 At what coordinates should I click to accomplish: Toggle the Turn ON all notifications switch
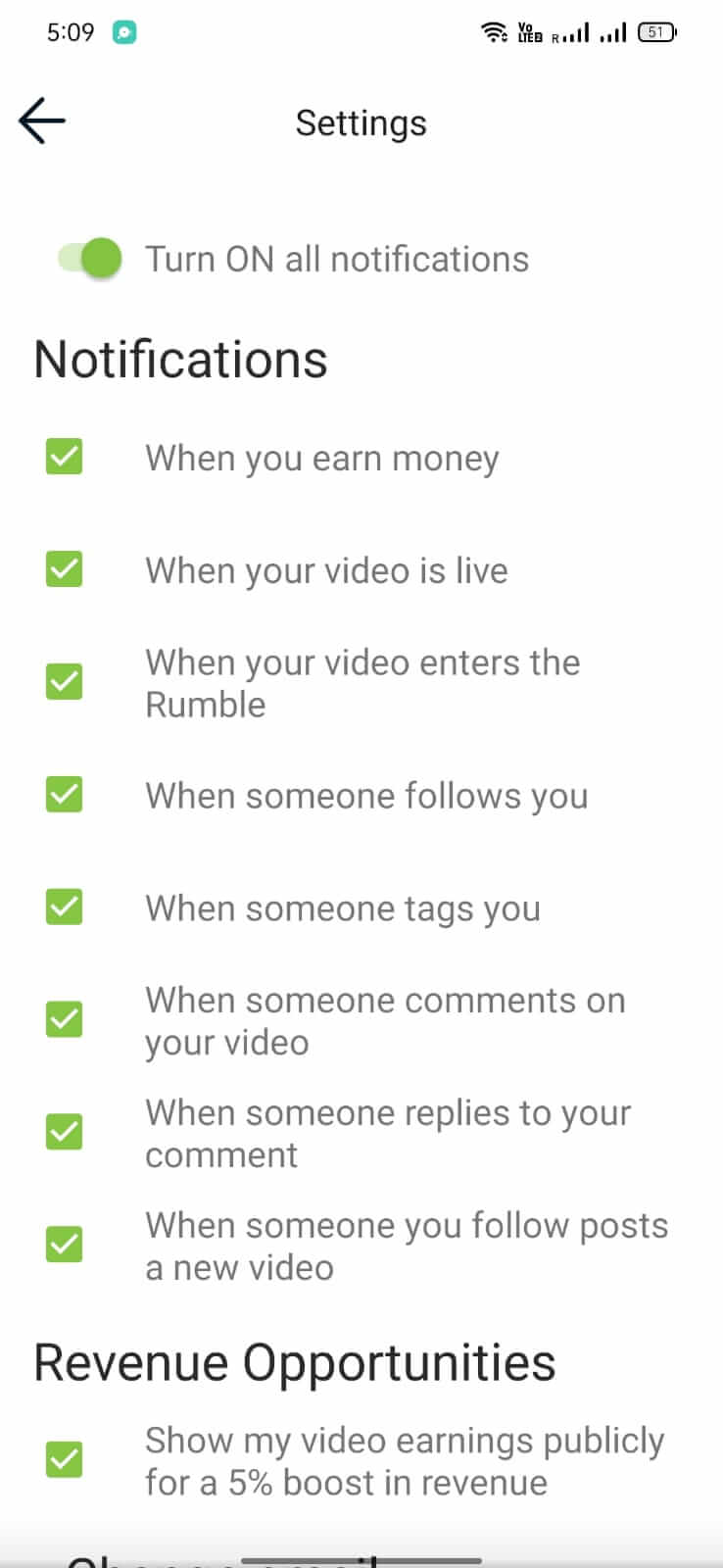pyautogui.click(x=89, y=259)
